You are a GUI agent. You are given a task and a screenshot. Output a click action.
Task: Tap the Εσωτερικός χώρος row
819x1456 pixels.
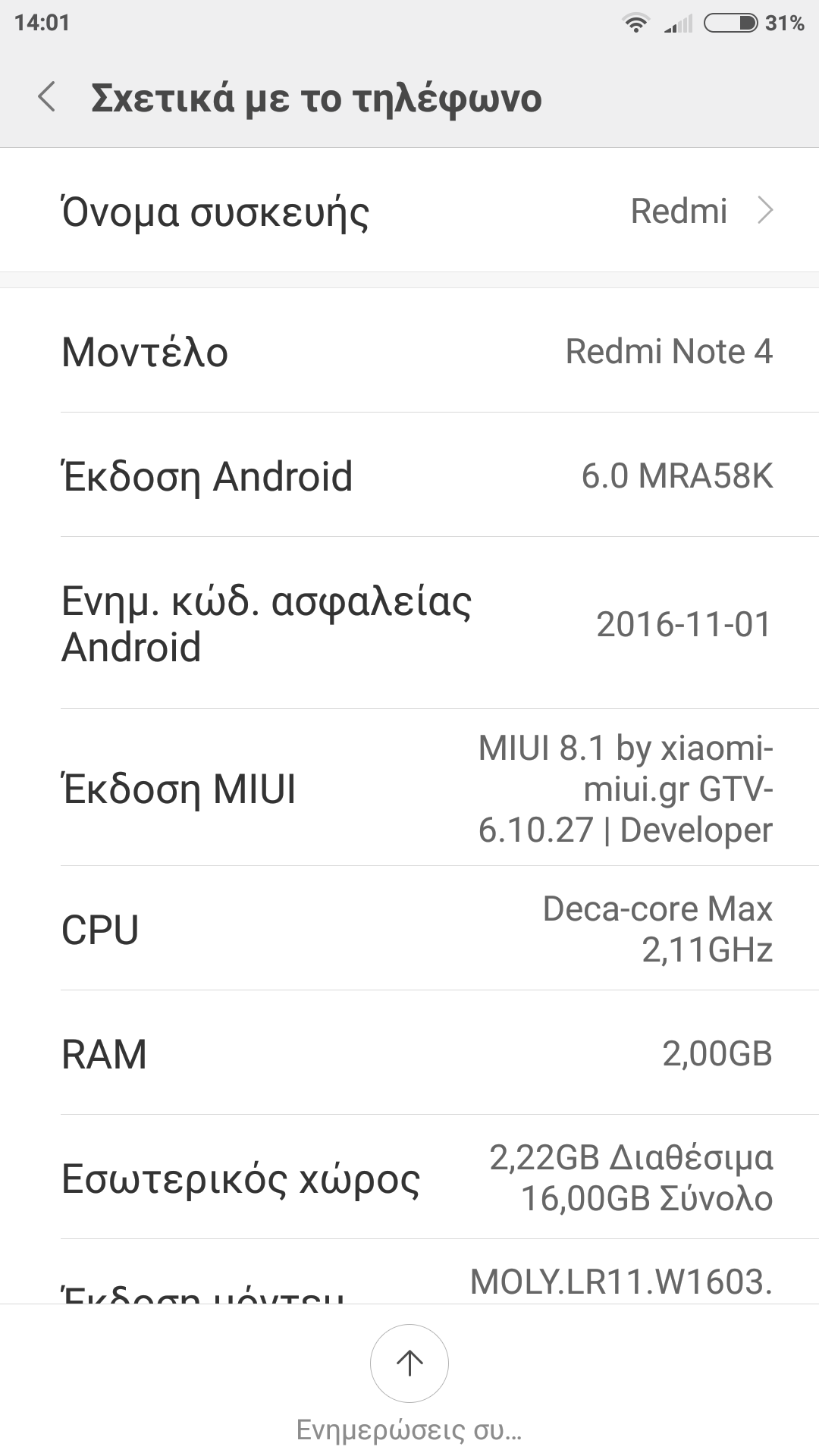409,1178
